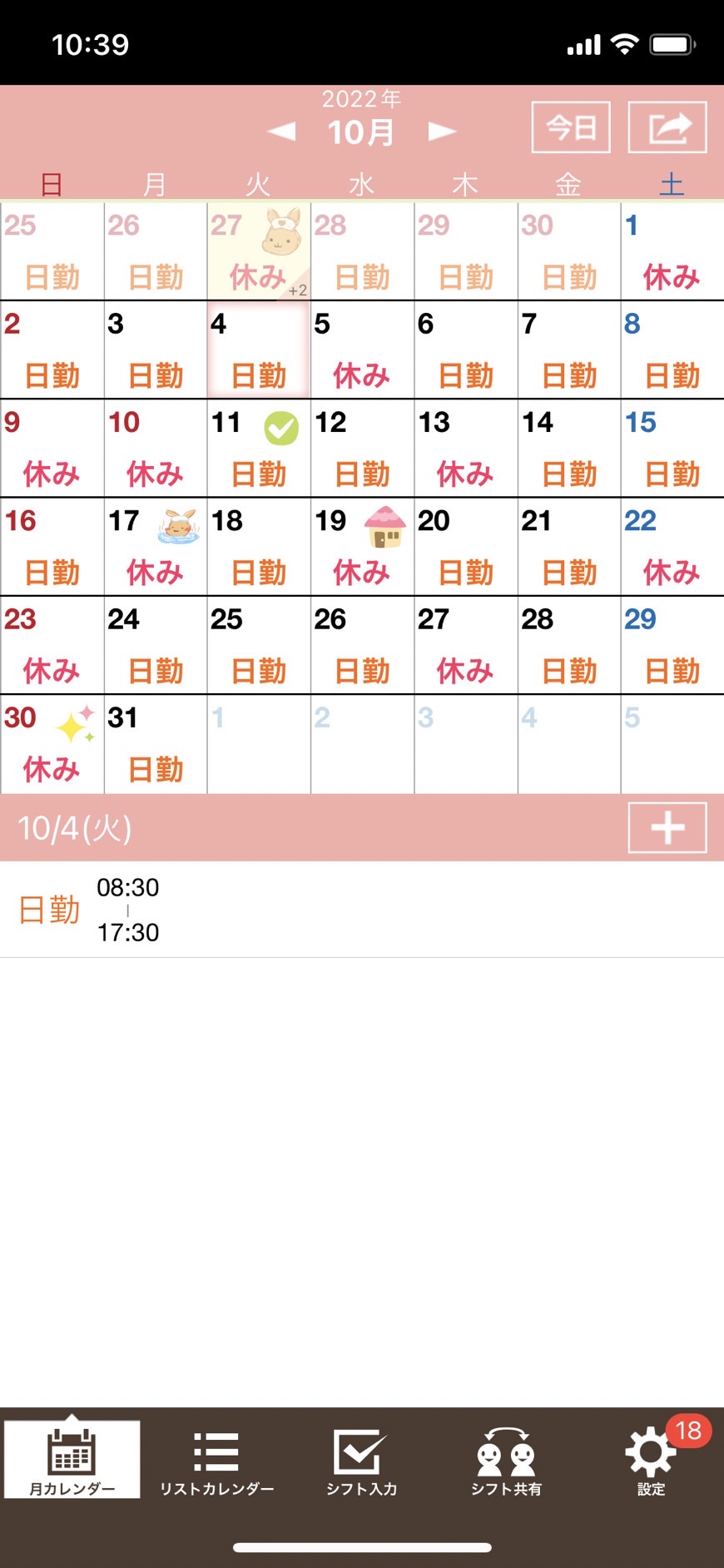Switch to シフト入力 tab

(x=361, y=1462)
